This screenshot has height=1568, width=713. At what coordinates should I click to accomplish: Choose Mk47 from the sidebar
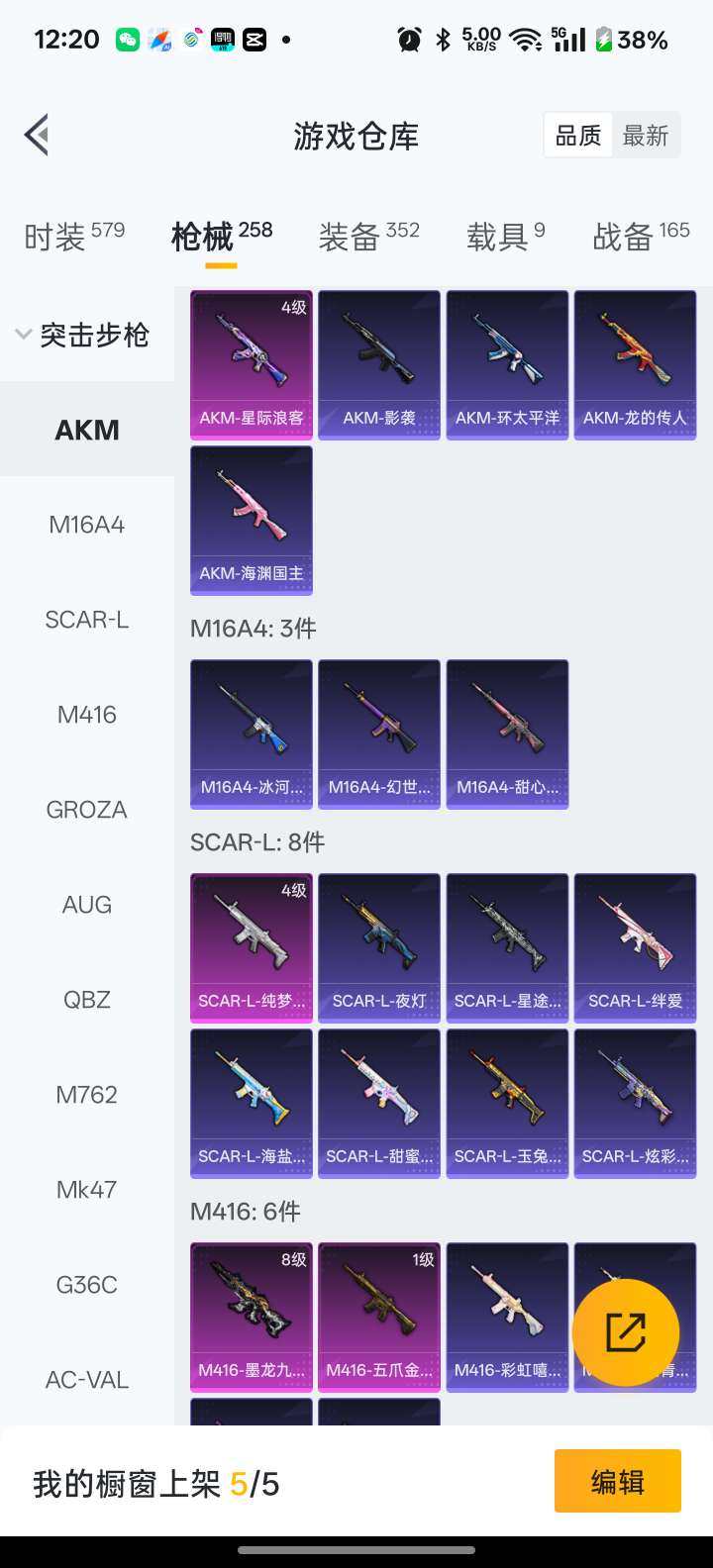pyautogui.click(x=87, y=1190)
